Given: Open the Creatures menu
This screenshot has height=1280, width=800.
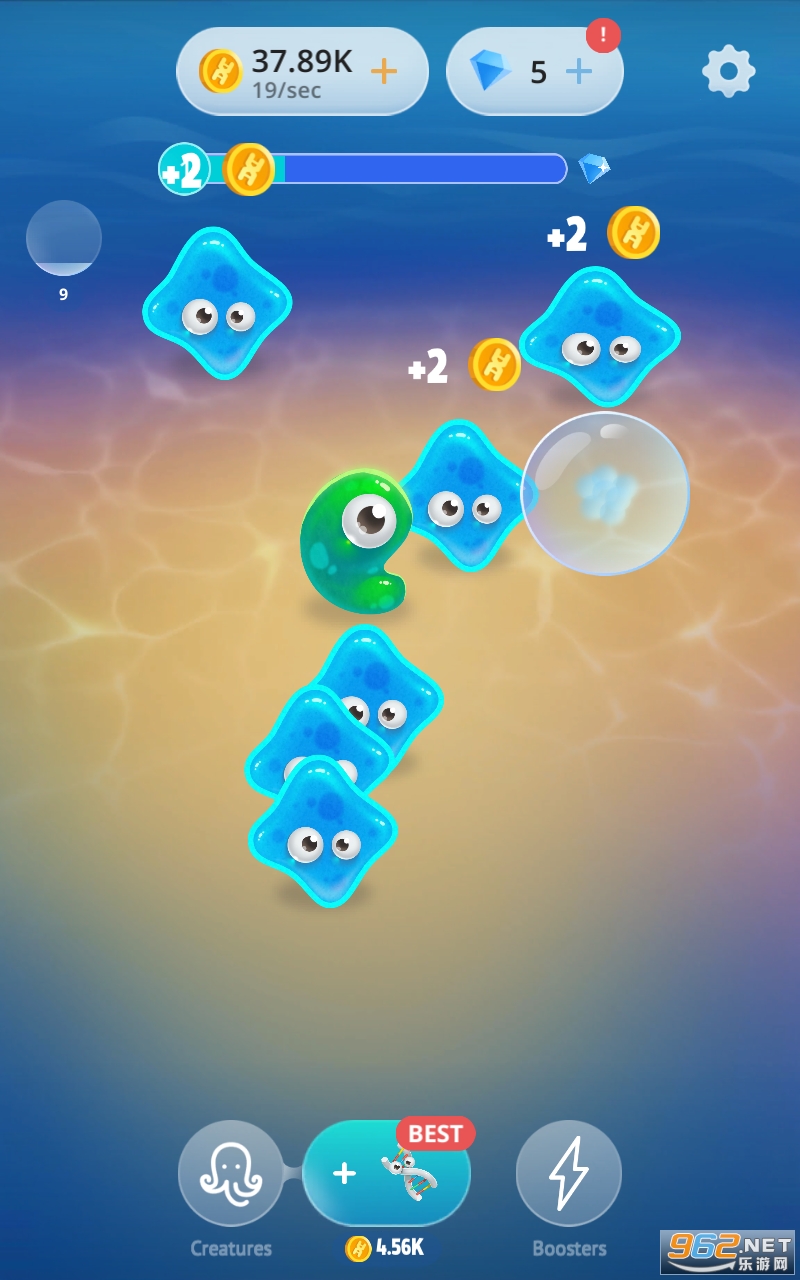Looking at the screenshot, I should (230, 1174).
